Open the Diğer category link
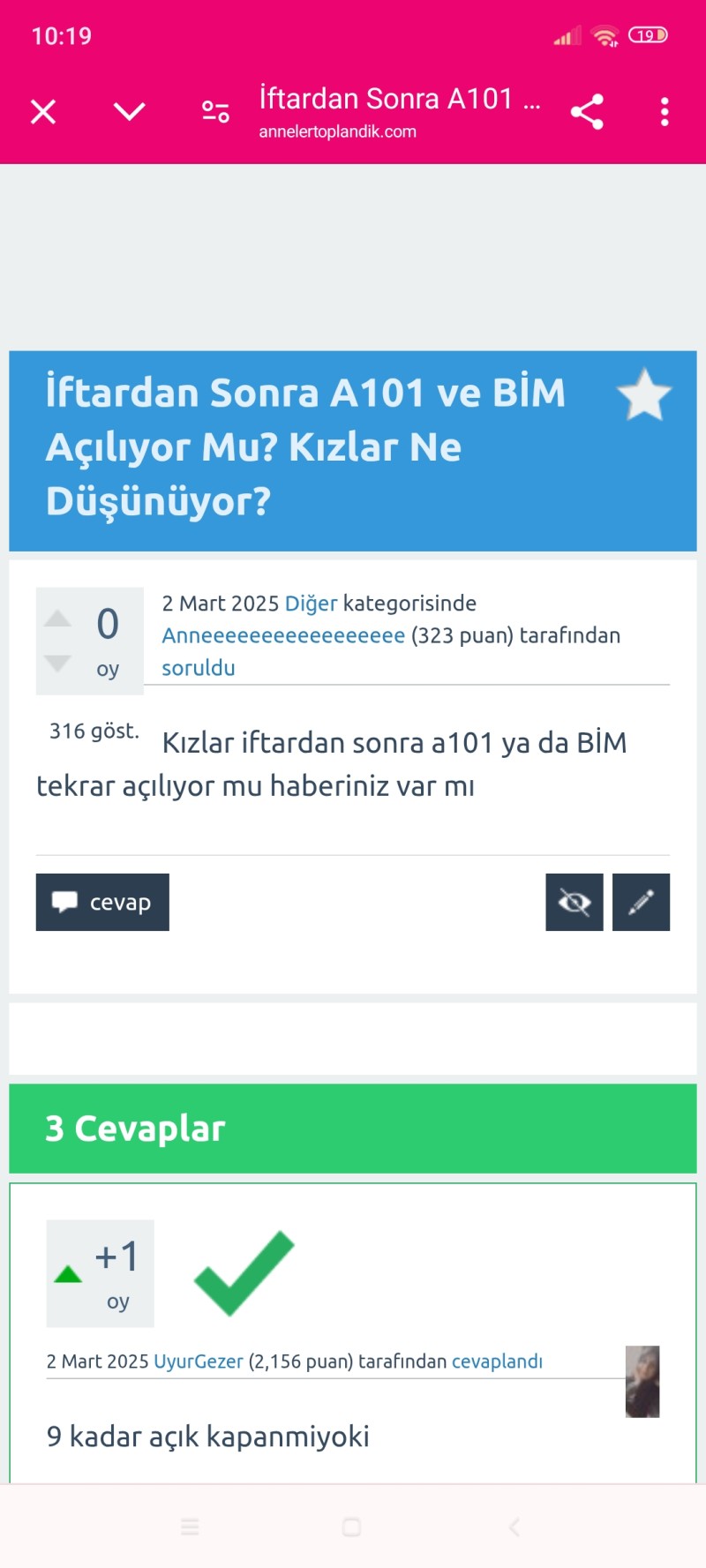 [x=311, y=604]
